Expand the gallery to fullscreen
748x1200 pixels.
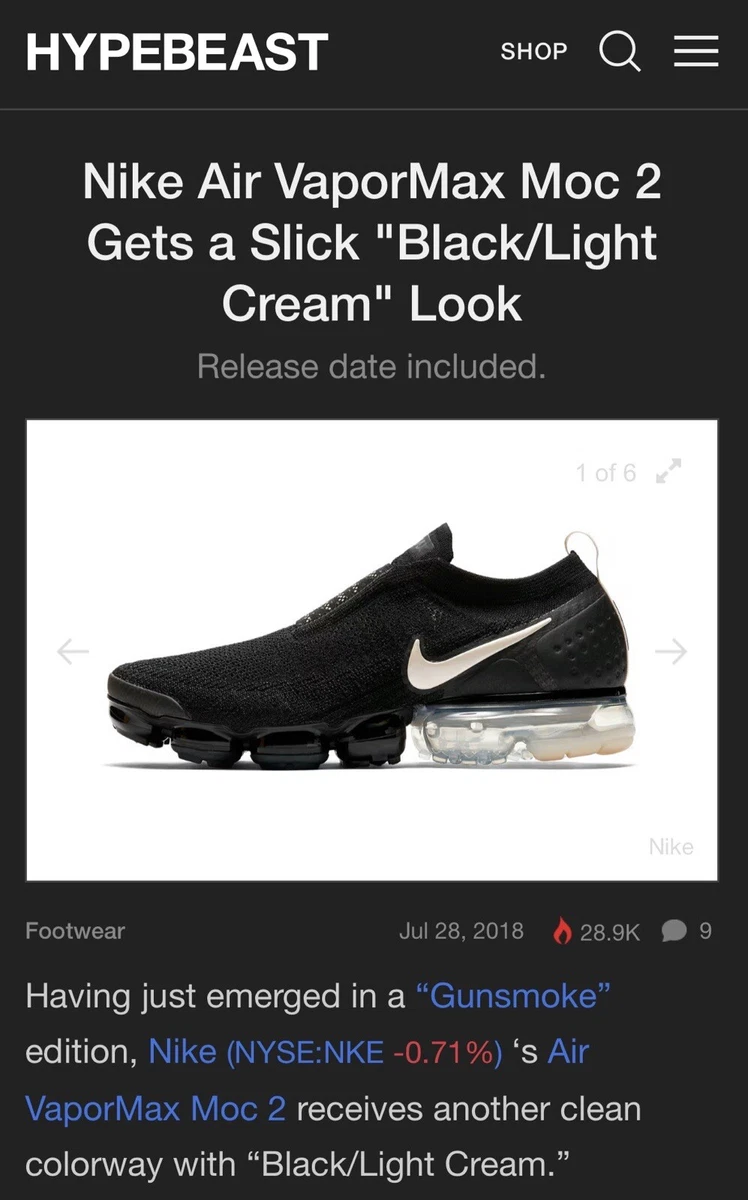668,473
